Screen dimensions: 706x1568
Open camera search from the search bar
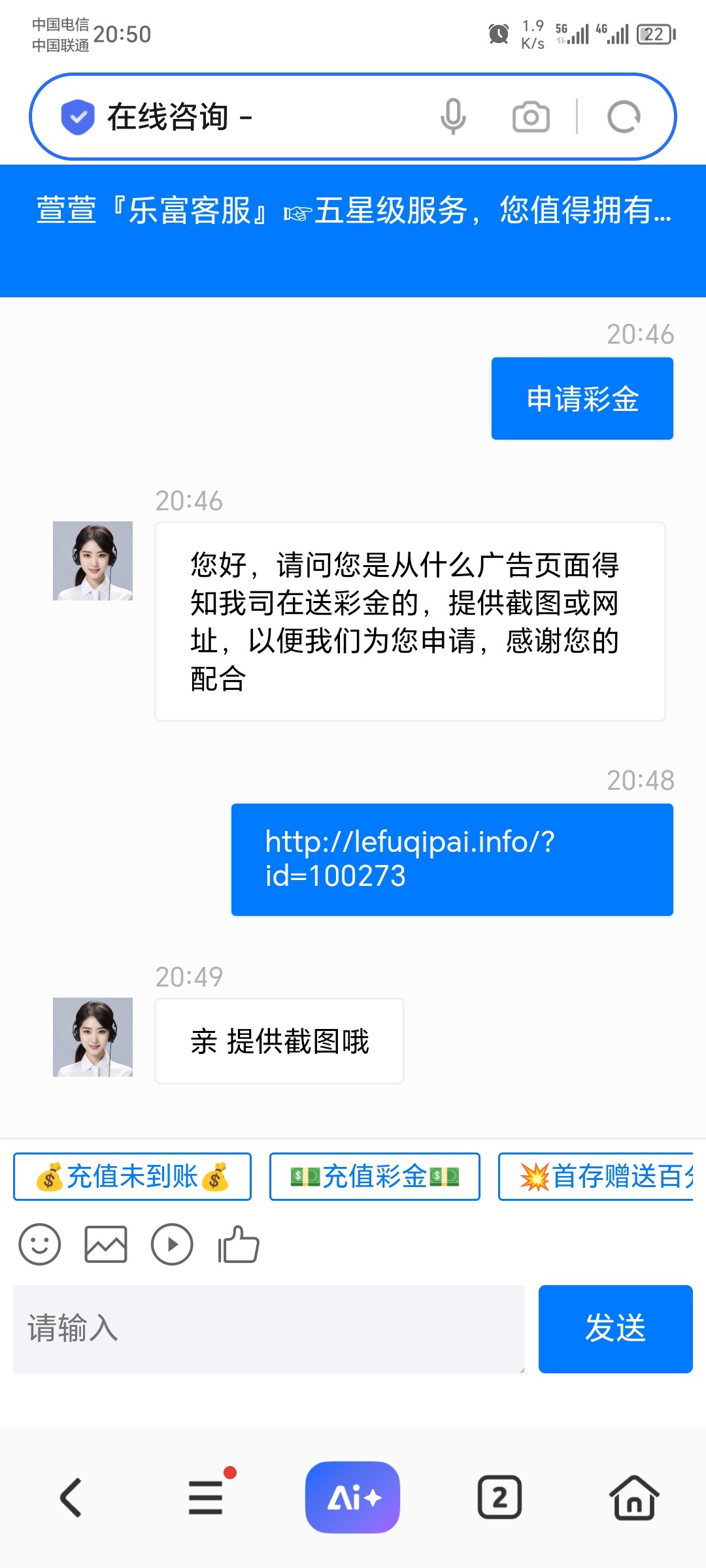coord(530,116)
